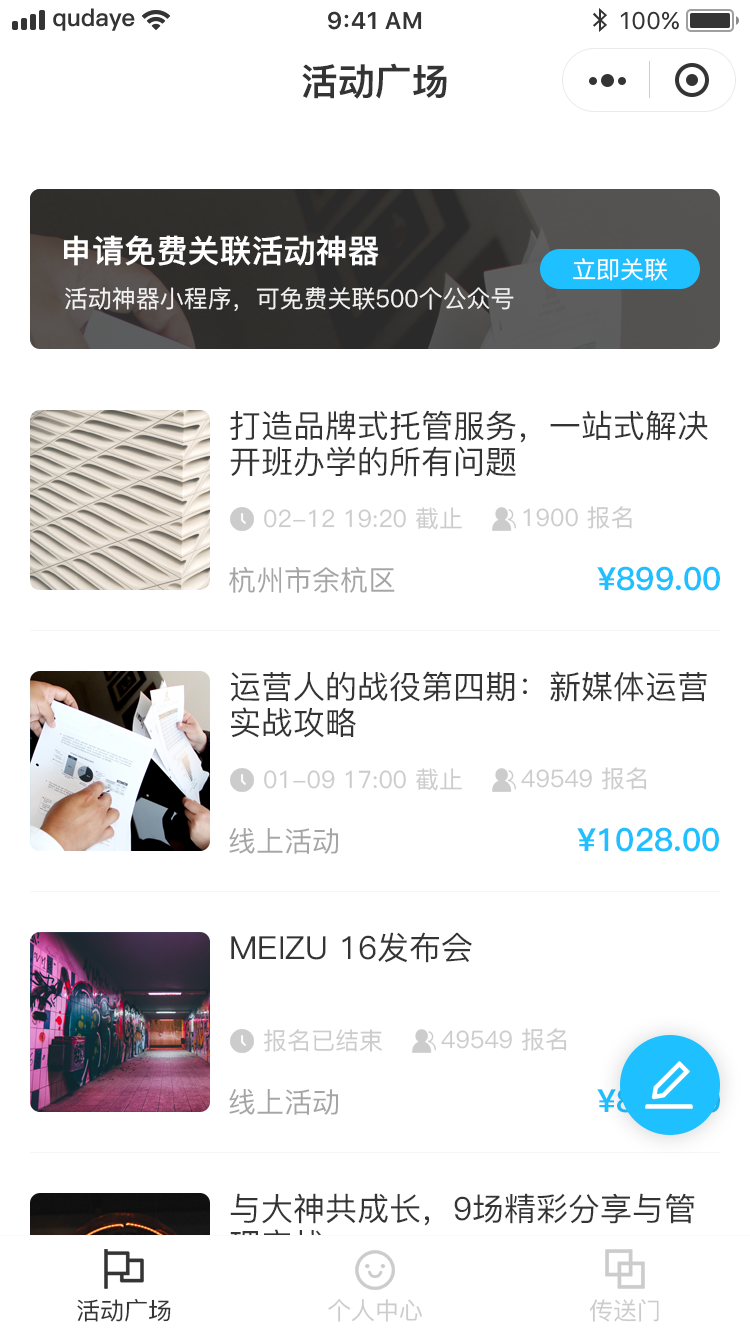
Task: Open the 打造品牌式托管服务 activity
Action: click(x=468, y=445)
